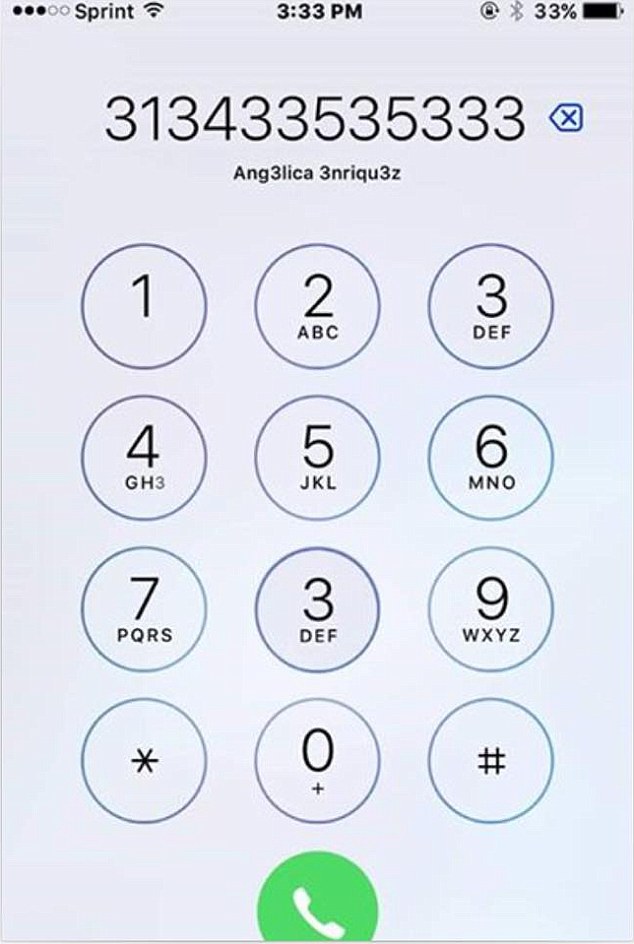Enter 3 using the key beside 2 ABC
634x944 pixels.
(491, 305)
